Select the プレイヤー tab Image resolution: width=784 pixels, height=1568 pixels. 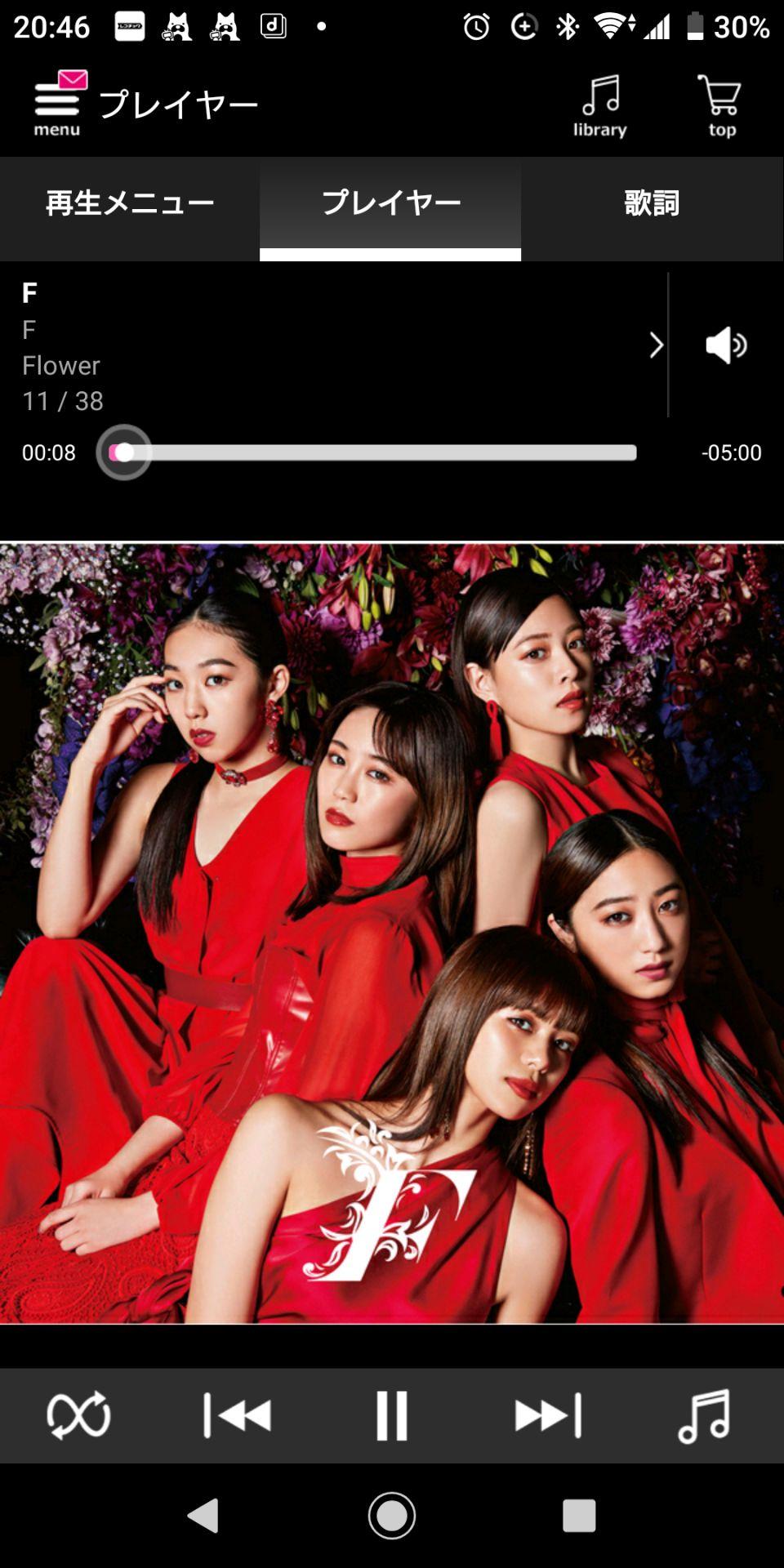(390, 204)
